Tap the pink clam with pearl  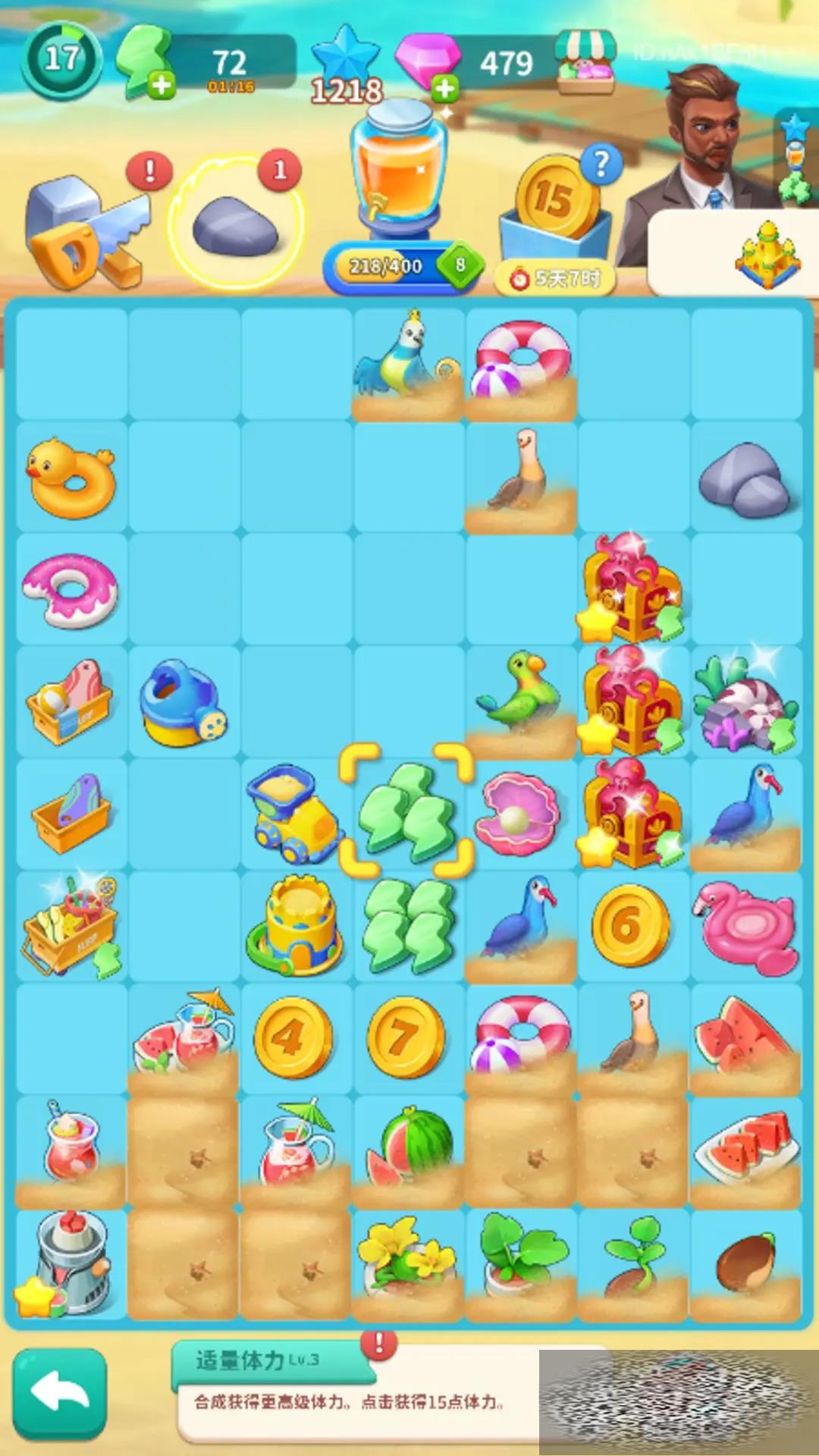(x=519, y=814)
